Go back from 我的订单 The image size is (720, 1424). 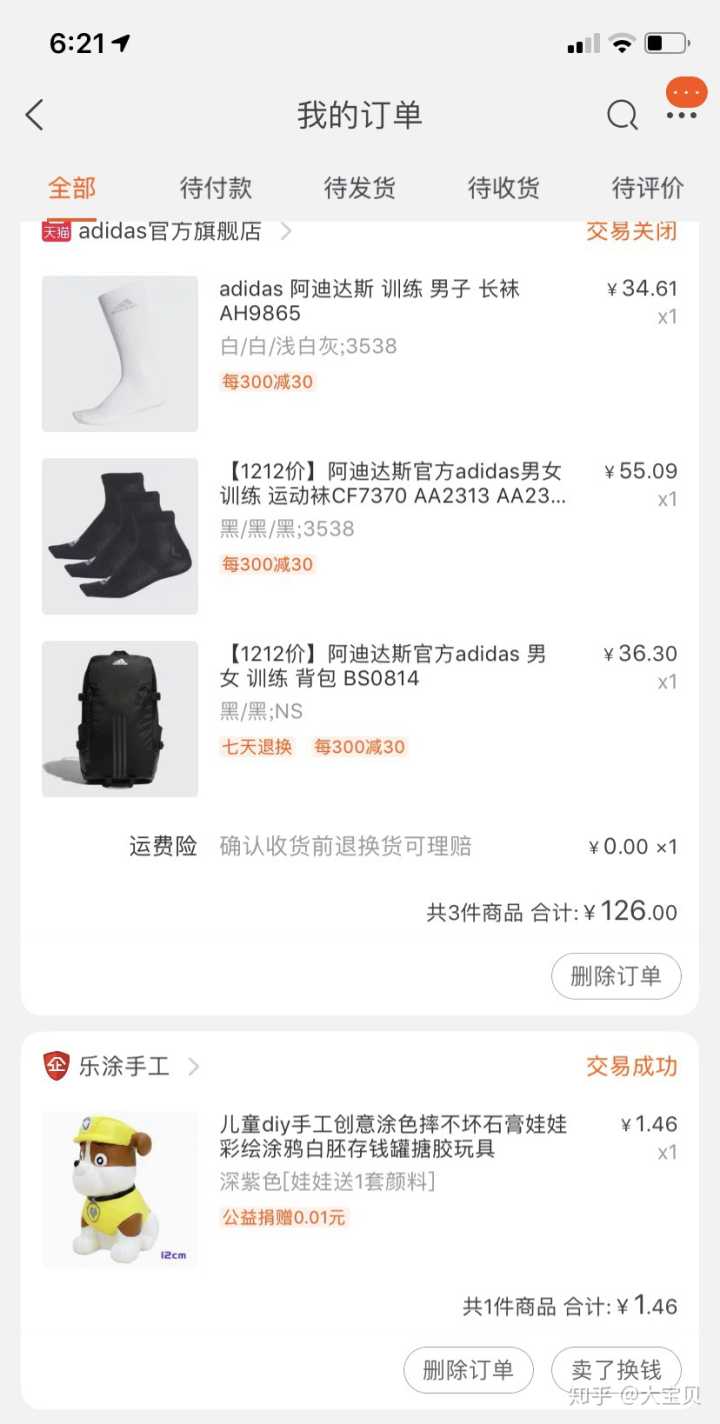click(35, 115)
